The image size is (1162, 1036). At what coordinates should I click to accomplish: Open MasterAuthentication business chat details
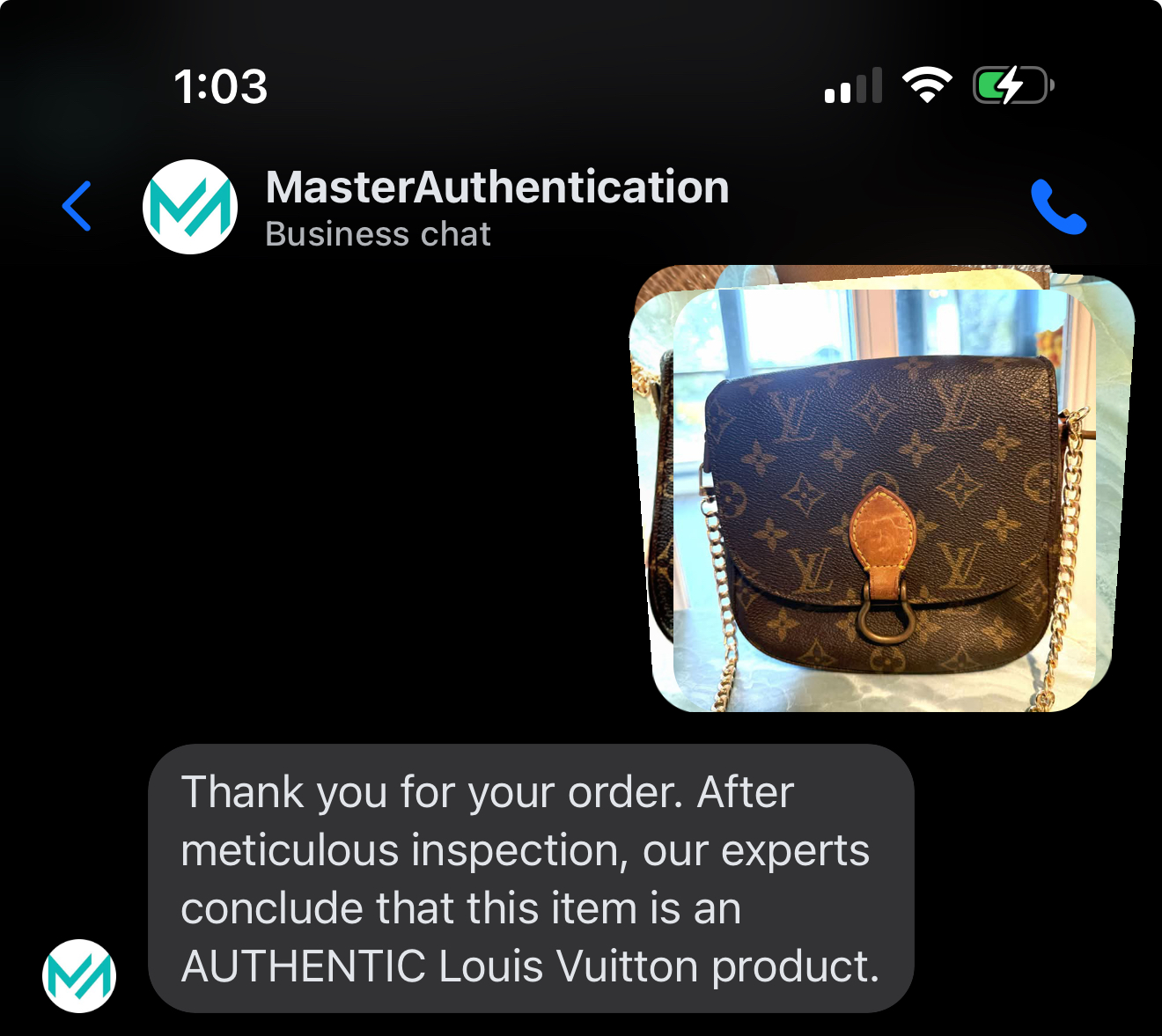pos(496,208)
